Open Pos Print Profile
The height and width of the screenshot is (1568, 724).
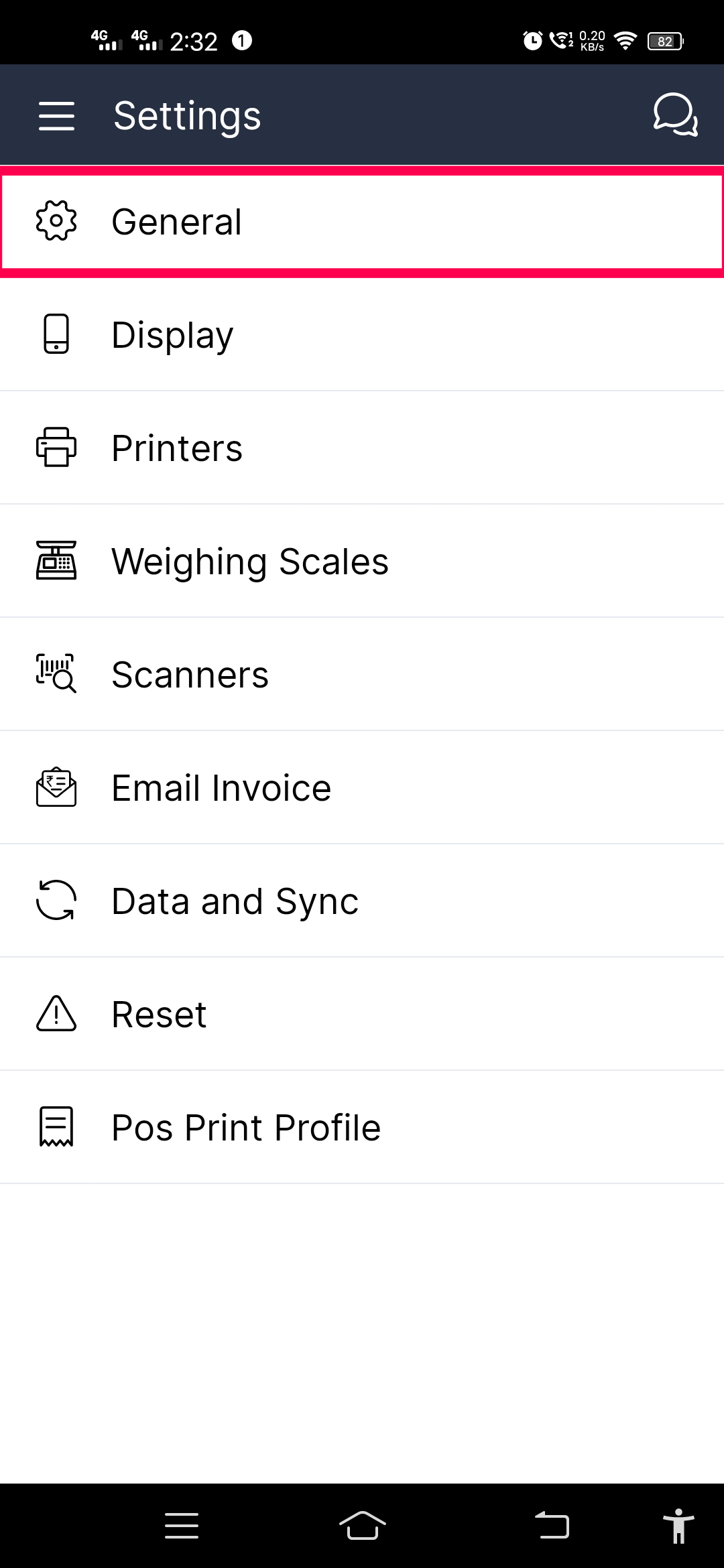362,1127
